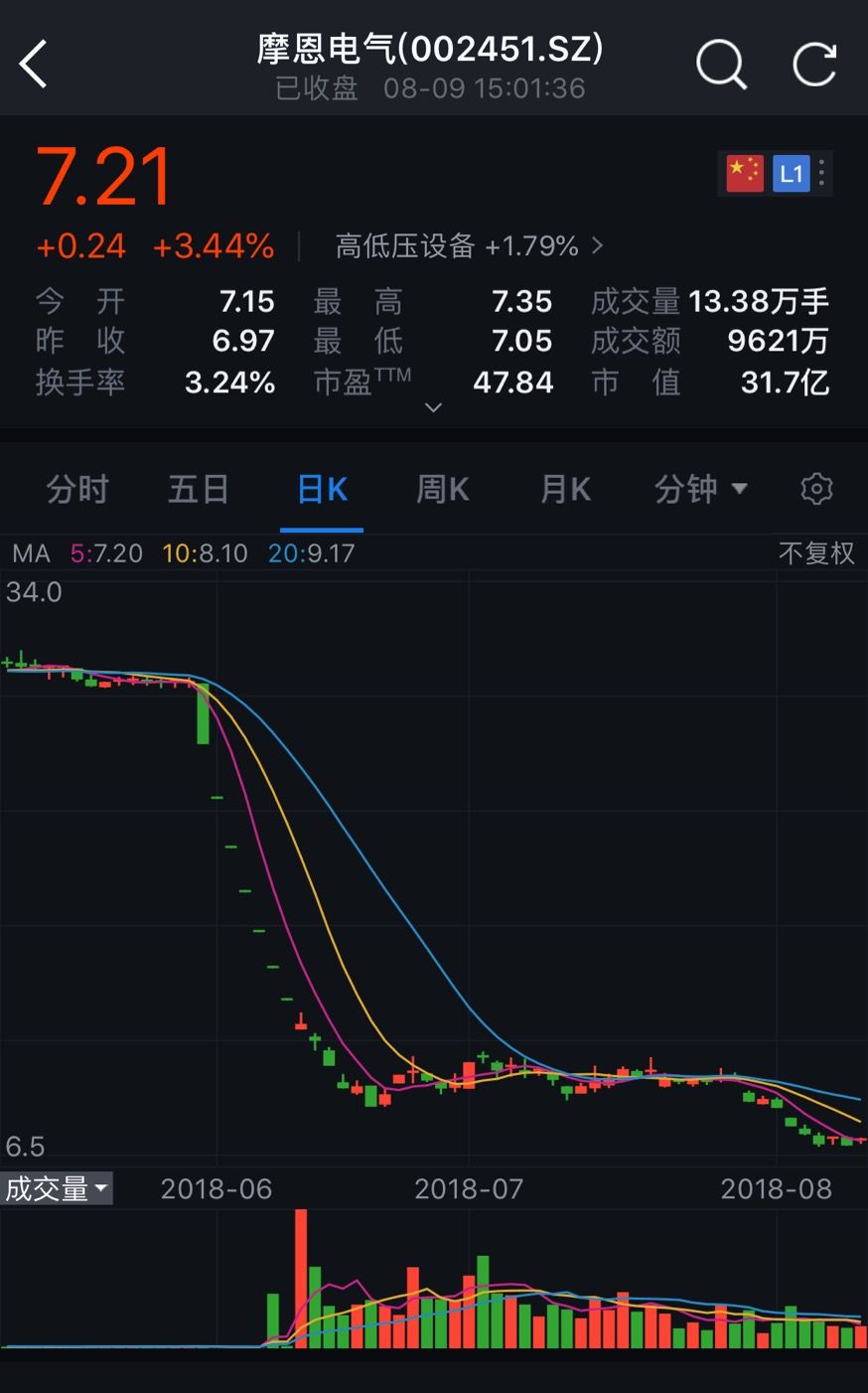Open chart settings gear
The image size is (868, 1393).
816,489
